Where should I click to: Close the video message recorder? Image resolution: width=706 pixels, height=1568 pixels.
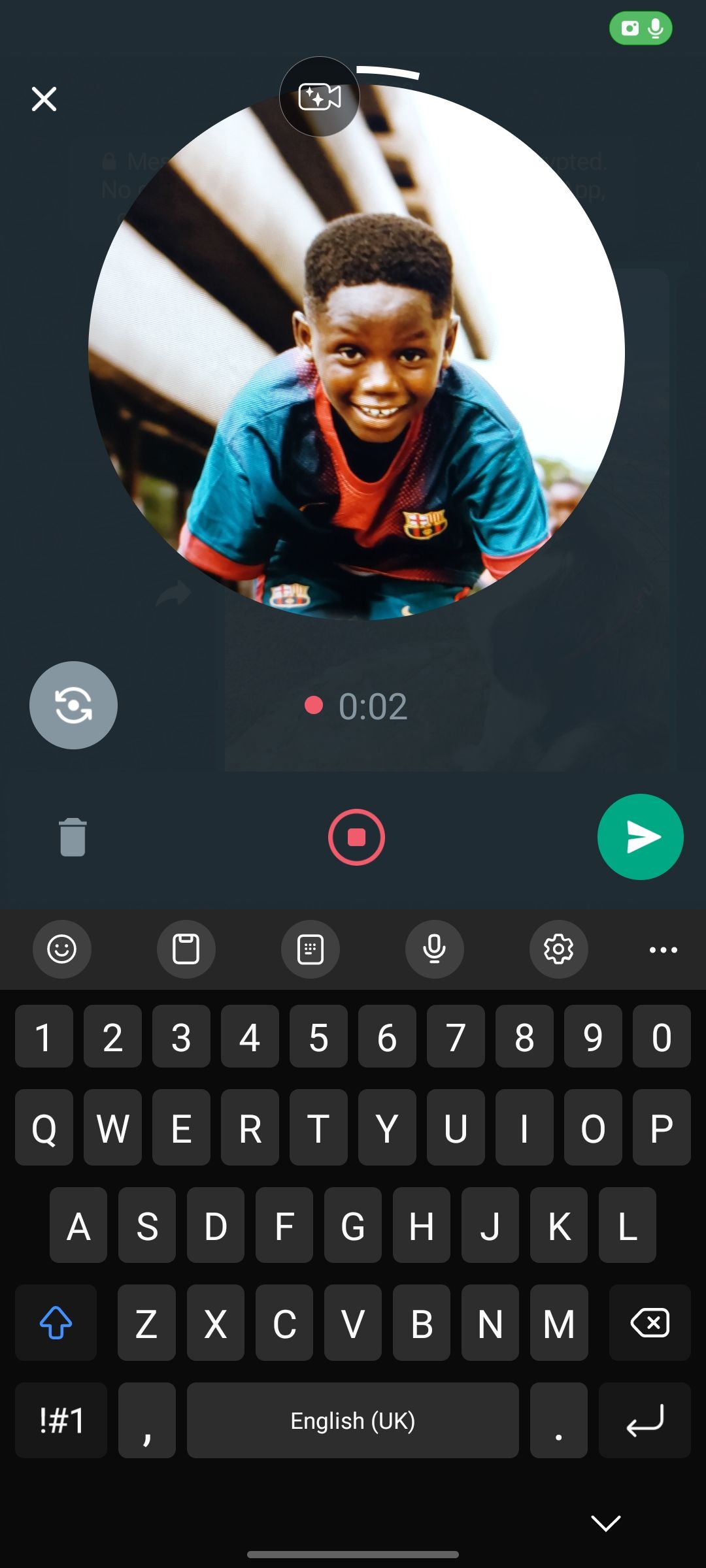[x=44, y=99]
